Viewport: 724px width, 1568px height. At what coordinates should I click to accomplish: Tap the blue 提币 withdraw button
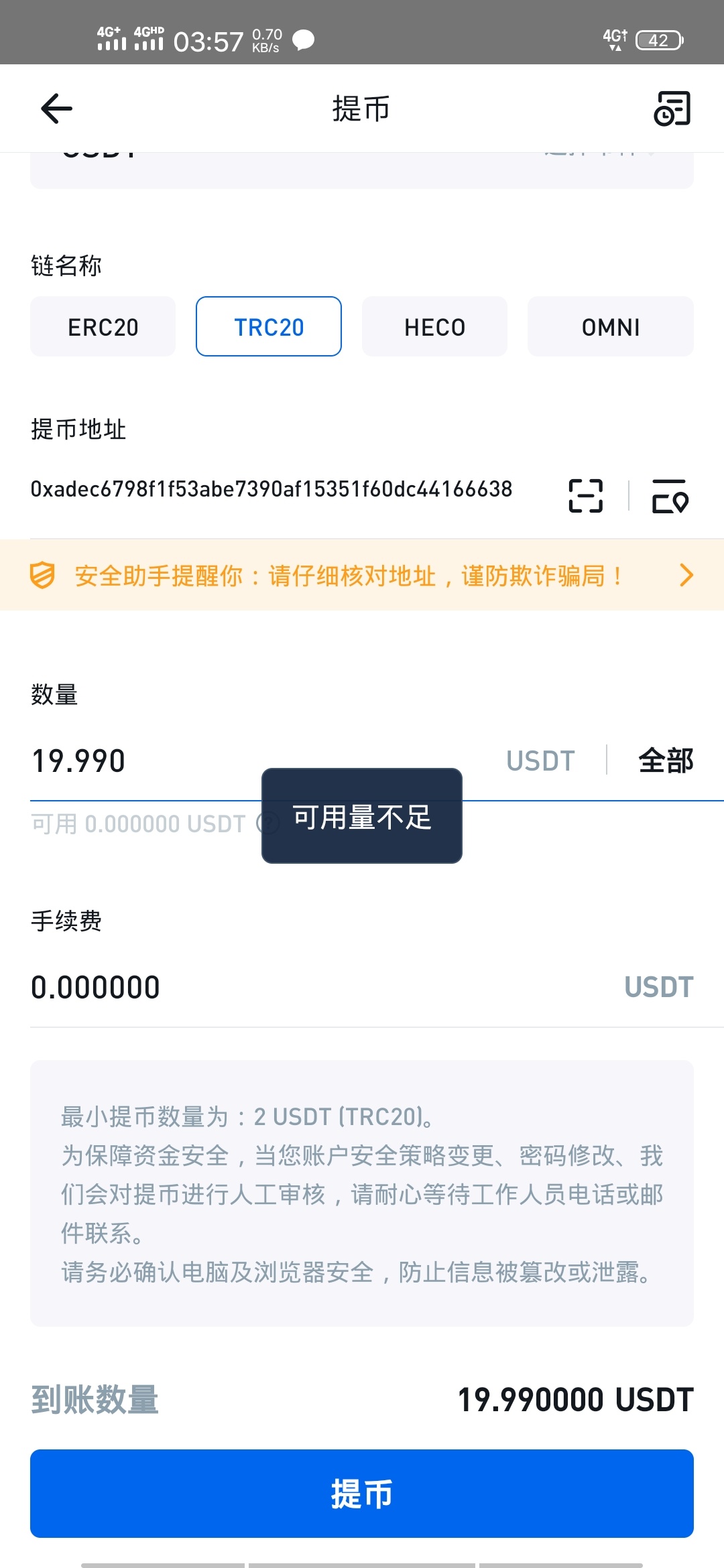(362, 1494)
